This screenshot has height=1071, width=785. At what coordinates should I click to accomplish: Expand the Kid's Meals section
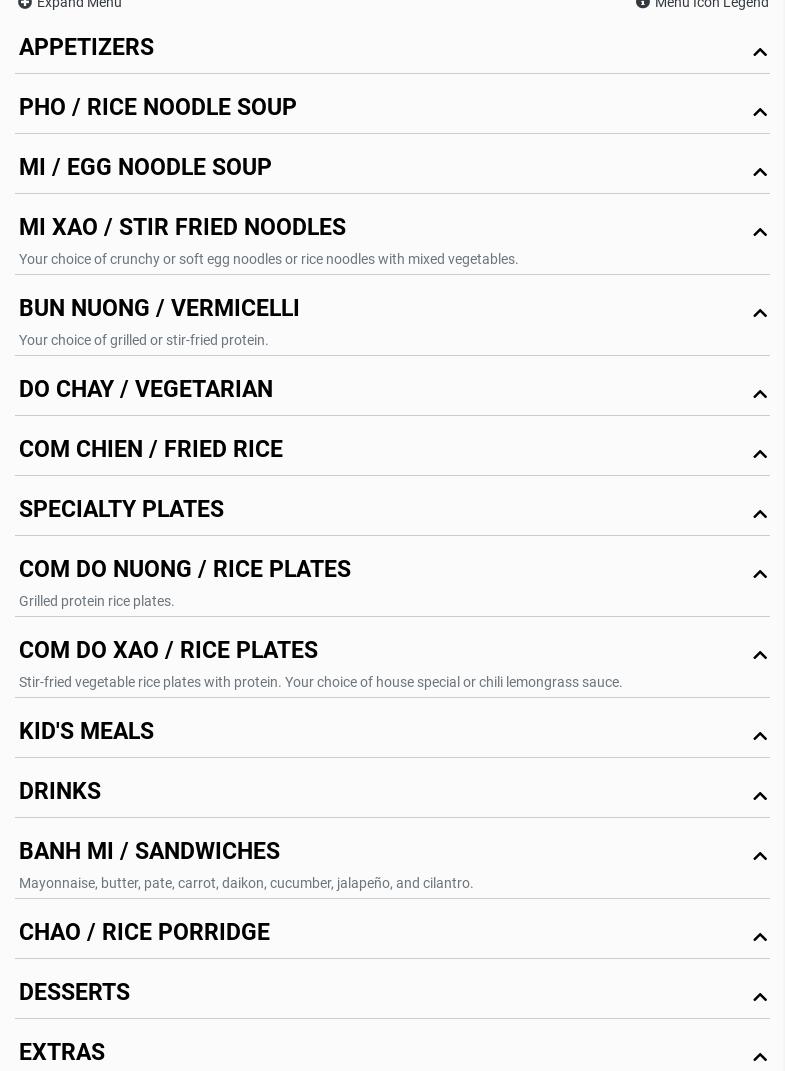point(87,732)
